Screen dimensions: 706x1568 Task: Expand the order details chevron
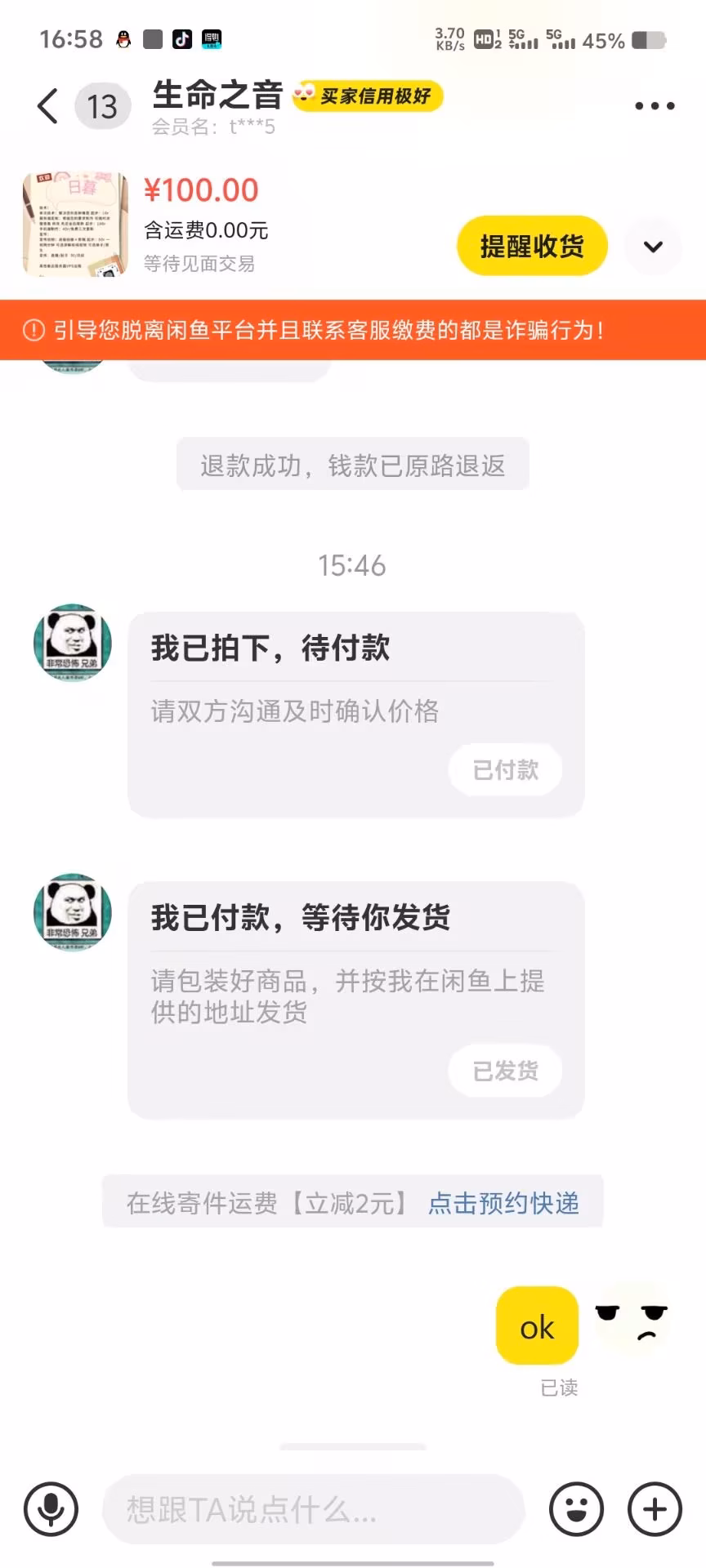(653, 247)
